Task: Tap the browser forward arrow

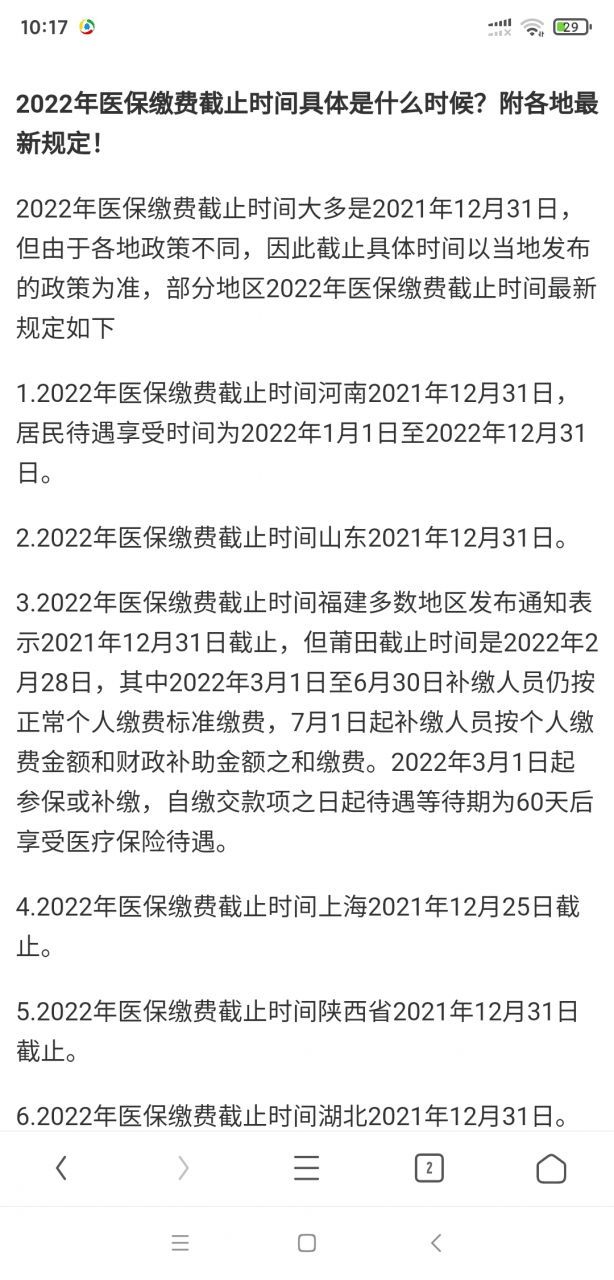Action: [x=184, y=1168]
